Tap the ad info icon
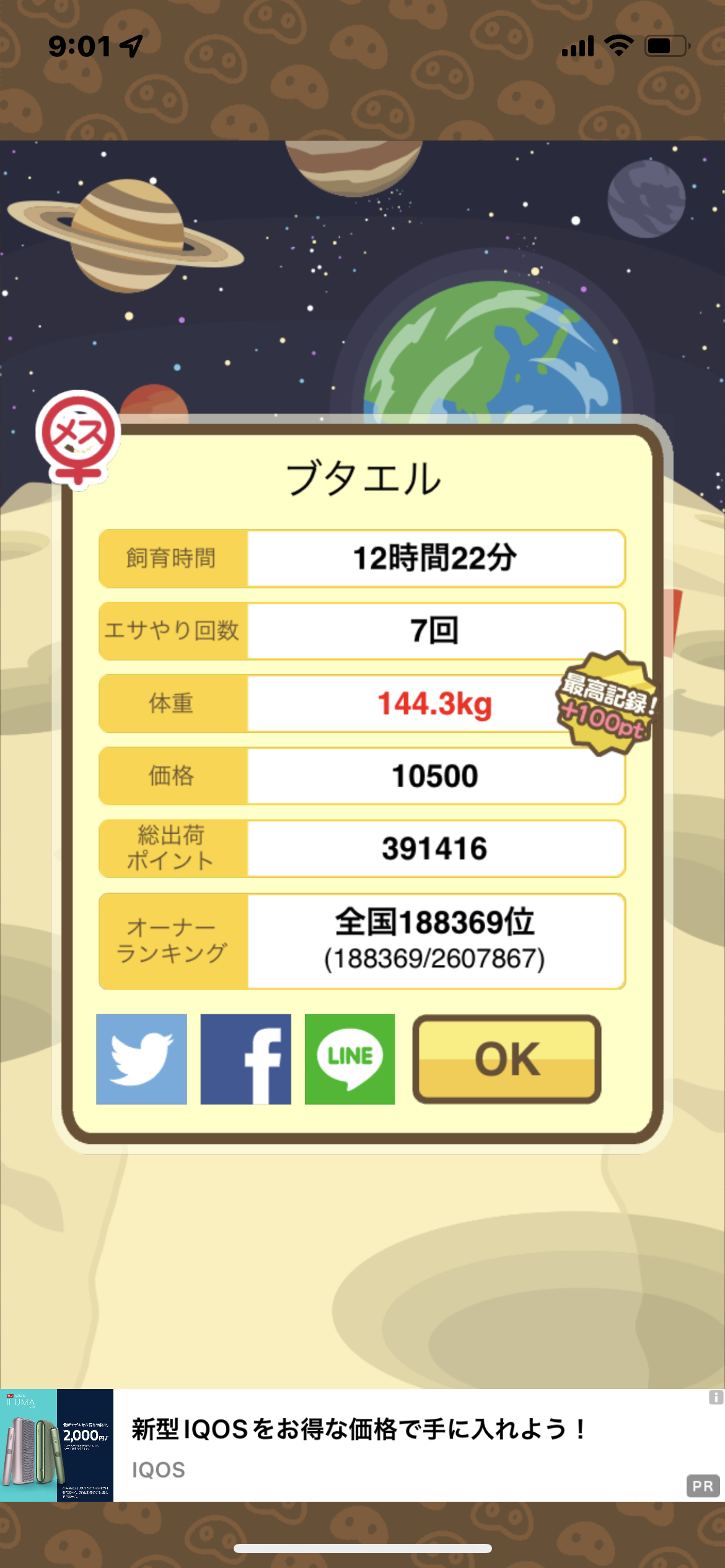The image size is (725, 1568). [x=716, y=1397]
